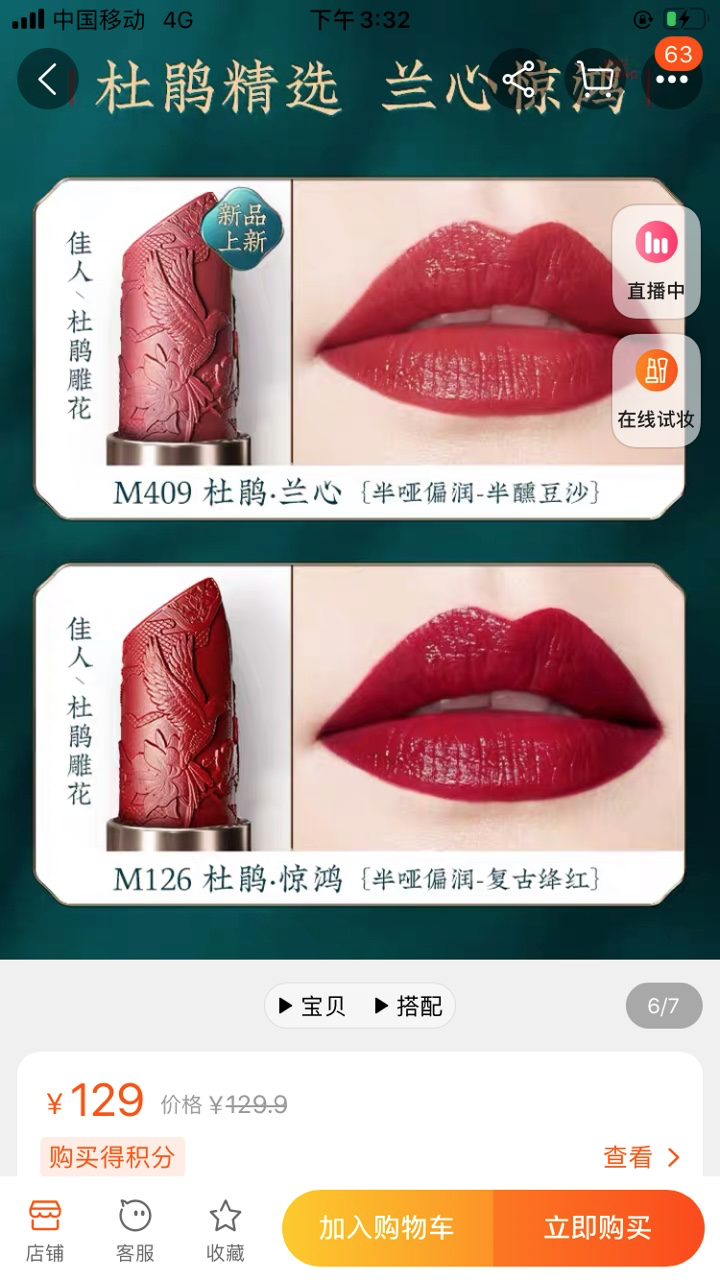Switch to the 搭配 image section
This screenshot has width=720, height=1280.
click(408, 1006)
